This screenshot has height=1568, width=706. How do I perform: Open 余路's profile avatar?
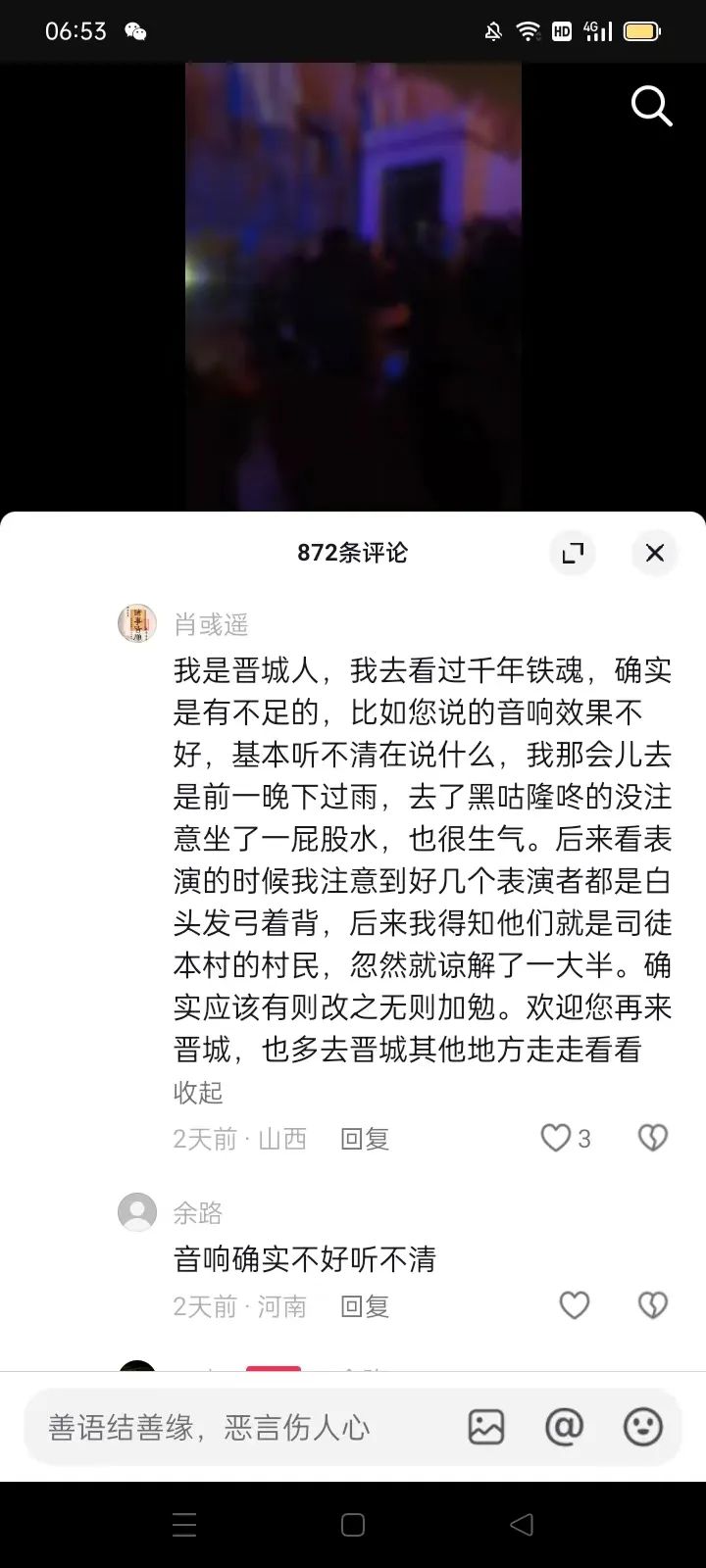[x=137, y=1212]
